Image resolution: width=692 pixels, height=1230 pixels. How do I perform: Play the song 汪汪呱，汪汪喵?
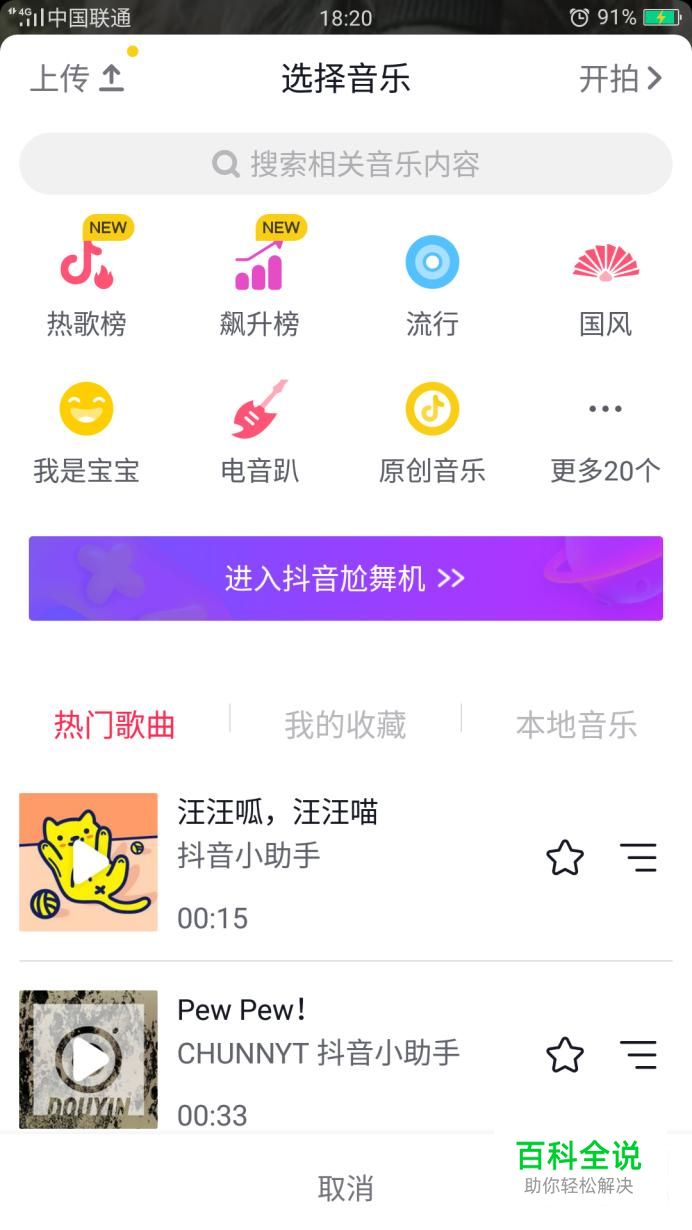pyautogui.click(x=89, y=862)
